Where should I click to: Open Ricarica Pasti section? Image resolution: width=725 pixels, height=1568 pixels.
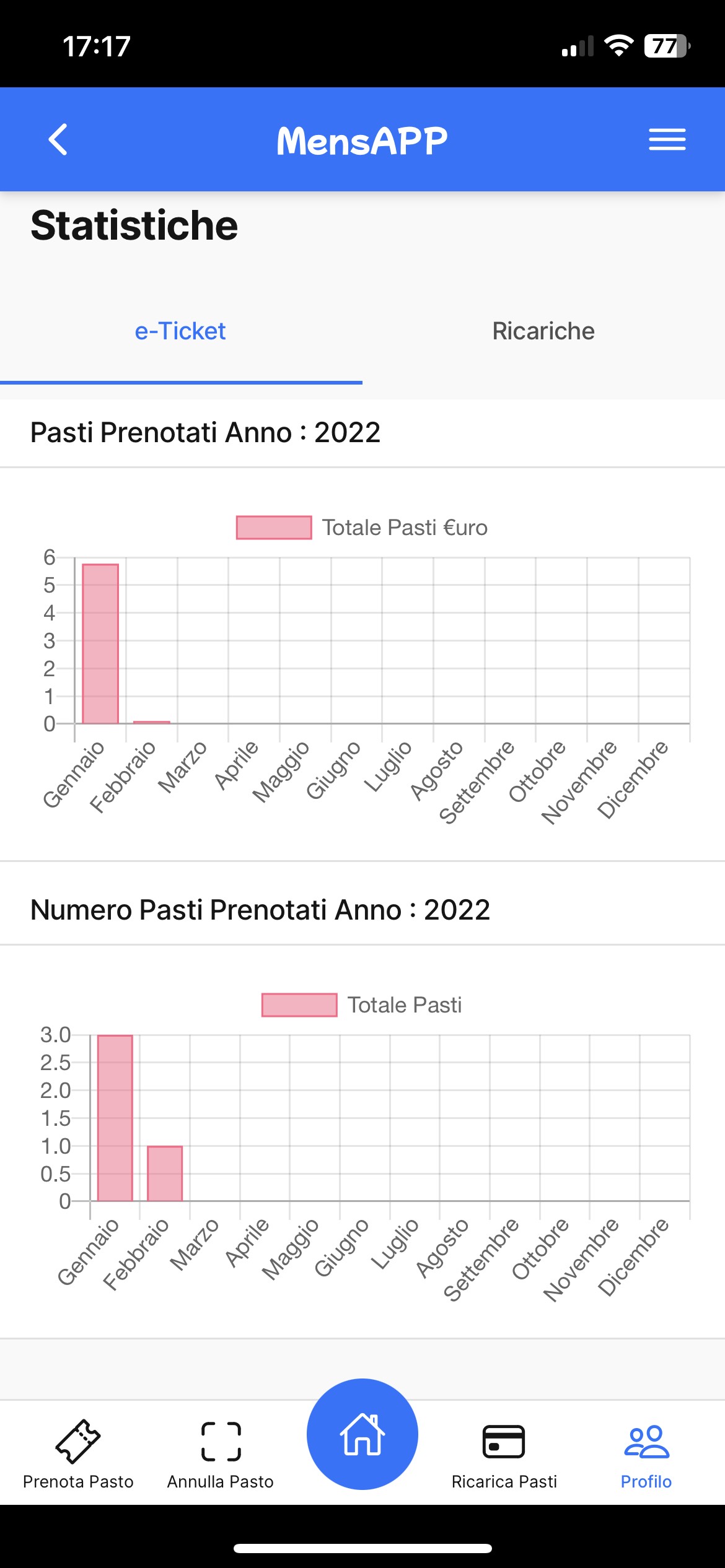504,1454
